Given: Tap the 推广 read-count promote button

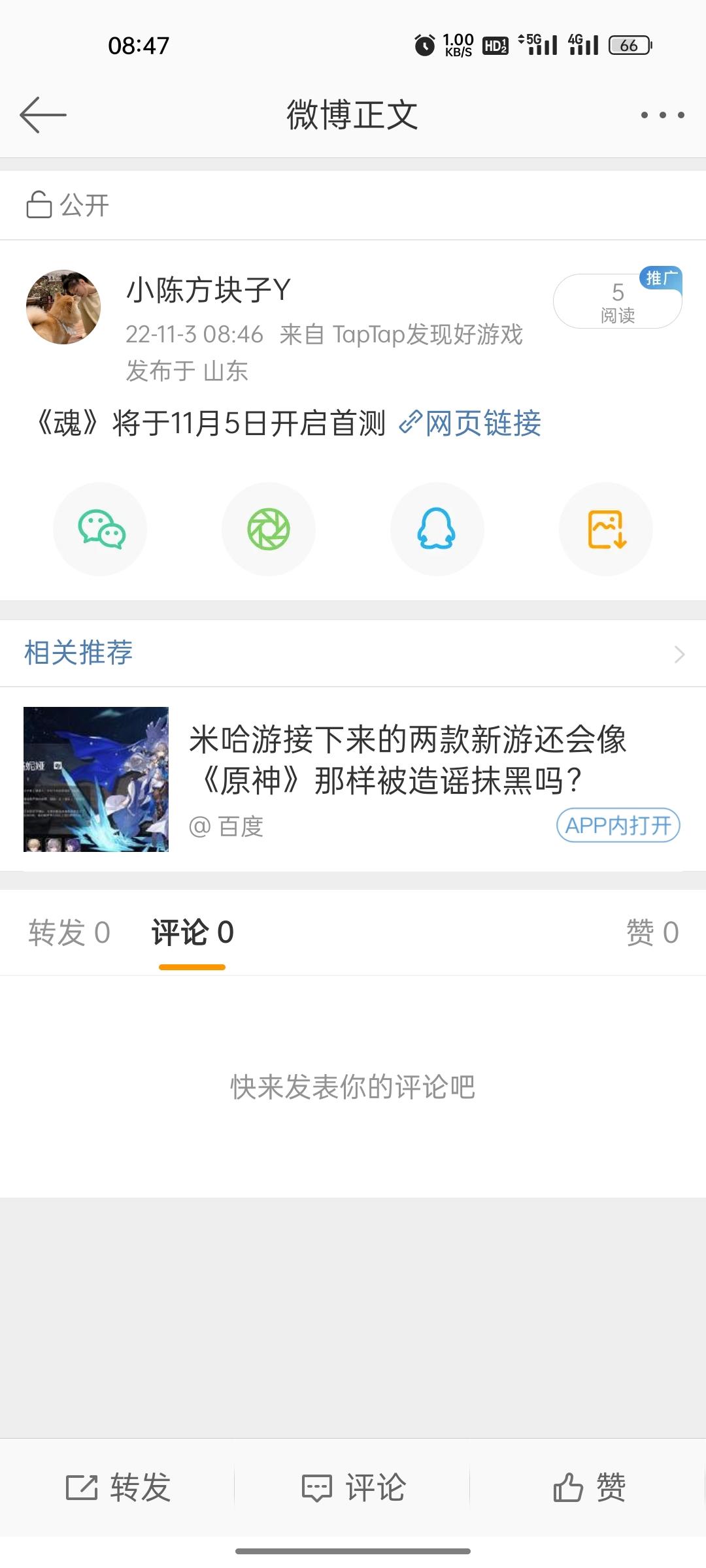Looking at the screenshot, I should pos(617,301).
